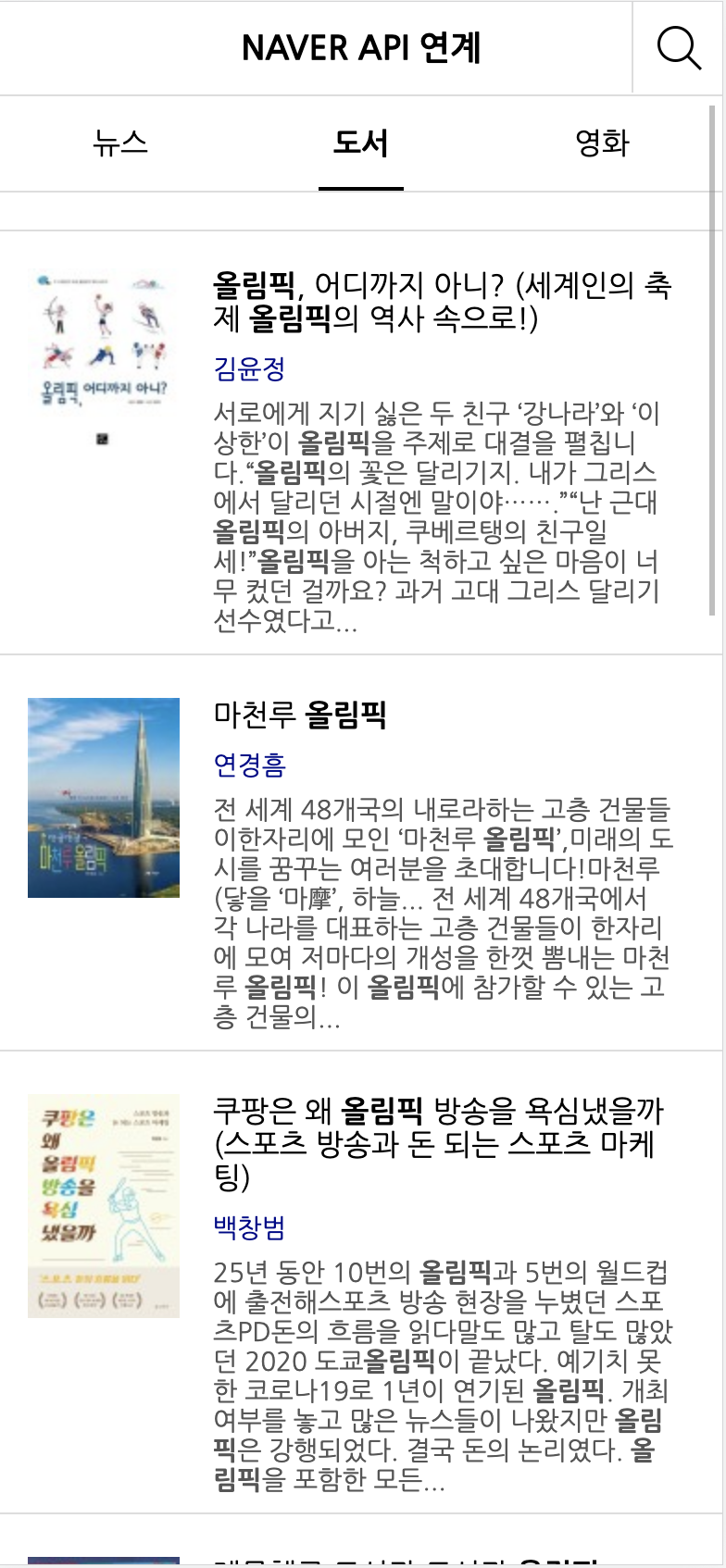
Task: Switch to the 뉴스 tab
Action: pyautogui.click(x=120, y=143)
